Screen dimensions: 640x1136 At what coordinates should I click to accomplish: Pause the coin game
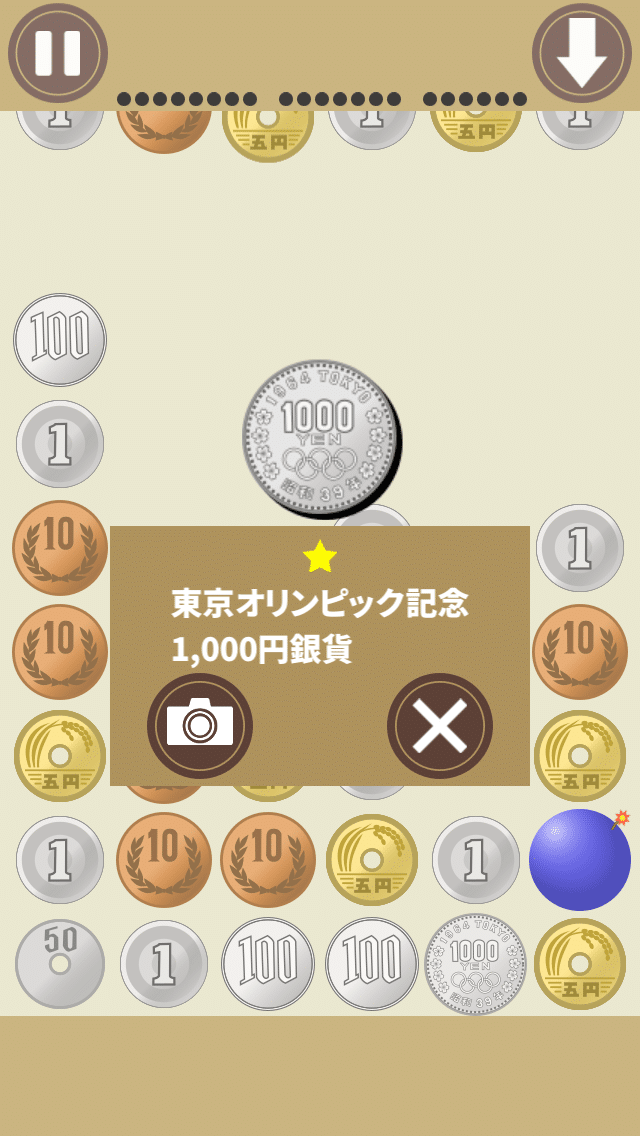(x=58, y=53)
